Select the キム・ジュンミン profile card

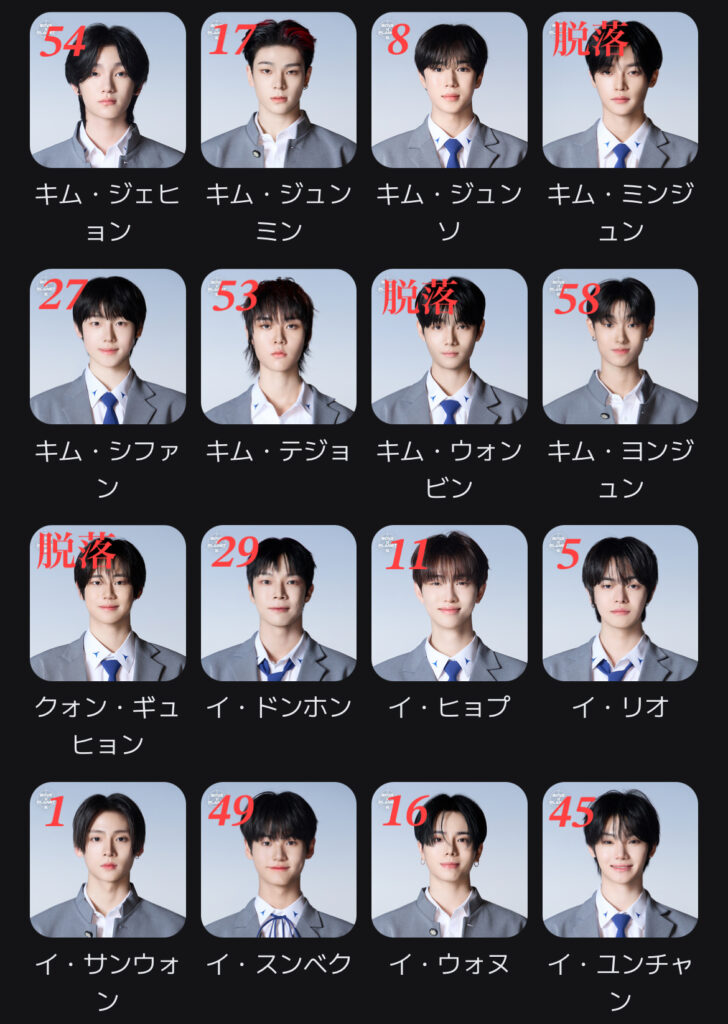[278, 90]
